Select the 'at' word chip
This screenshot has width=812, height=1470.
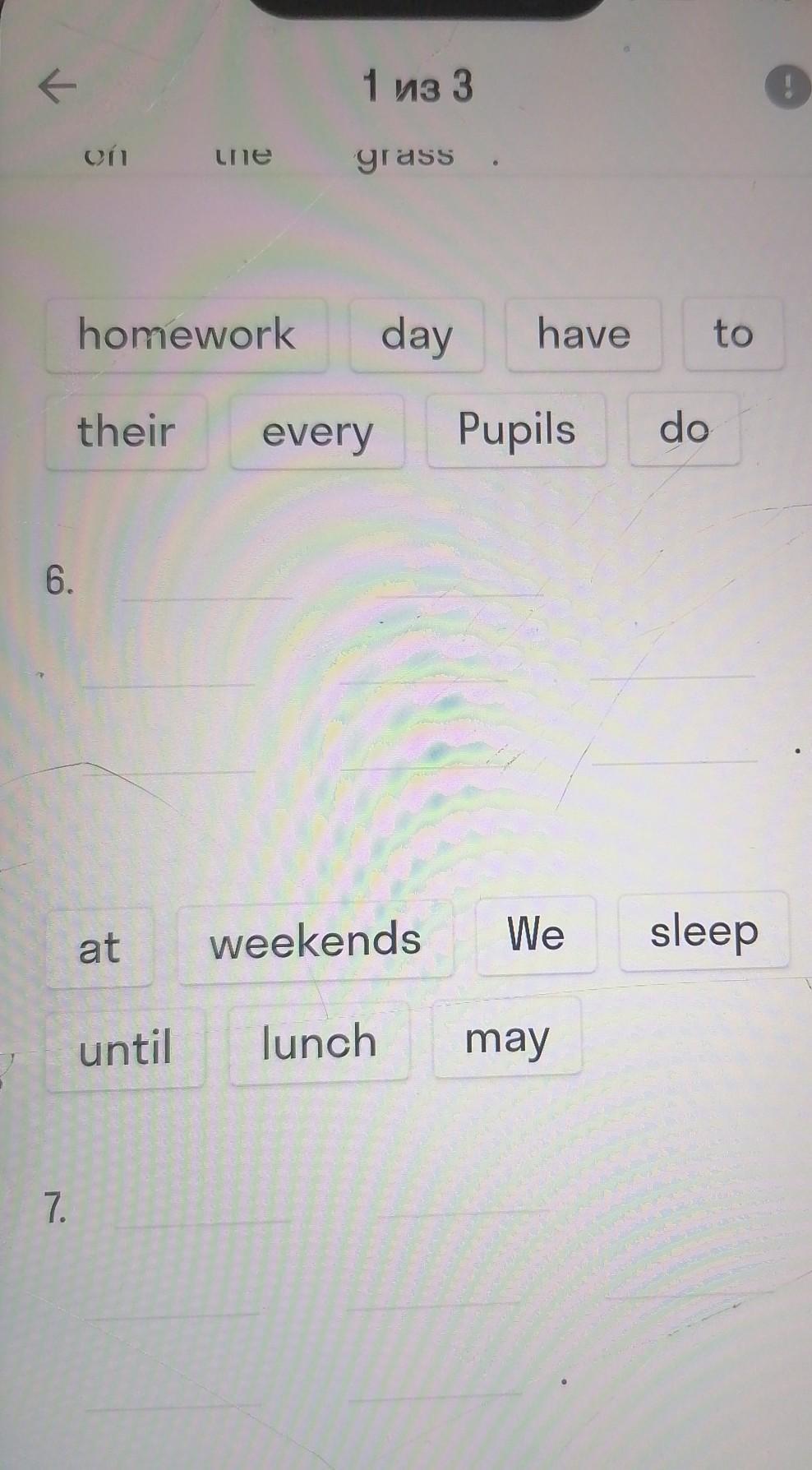(x=99, y=947)
